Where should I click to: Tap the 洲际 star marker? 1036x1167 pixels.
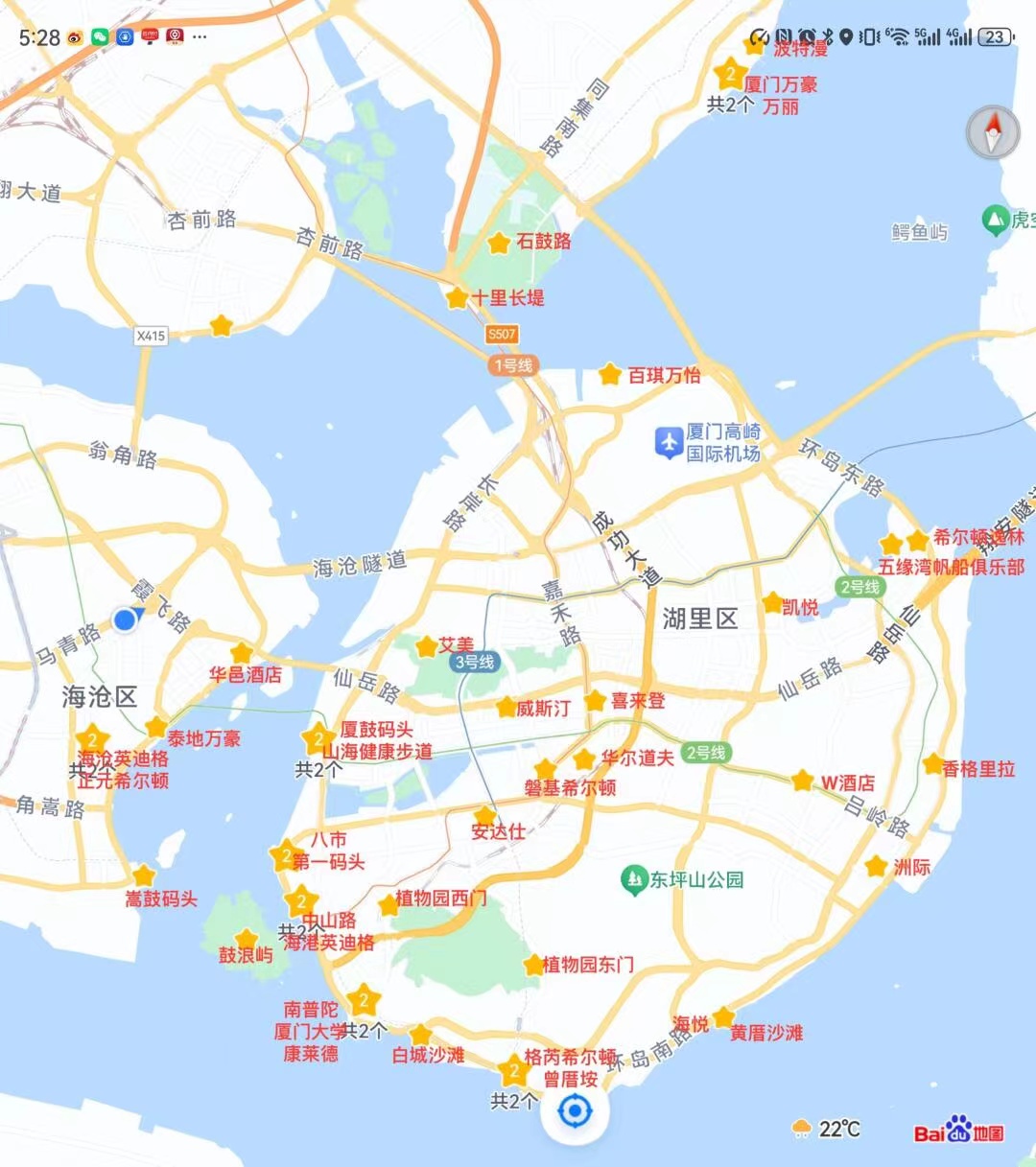click(876, 866)
